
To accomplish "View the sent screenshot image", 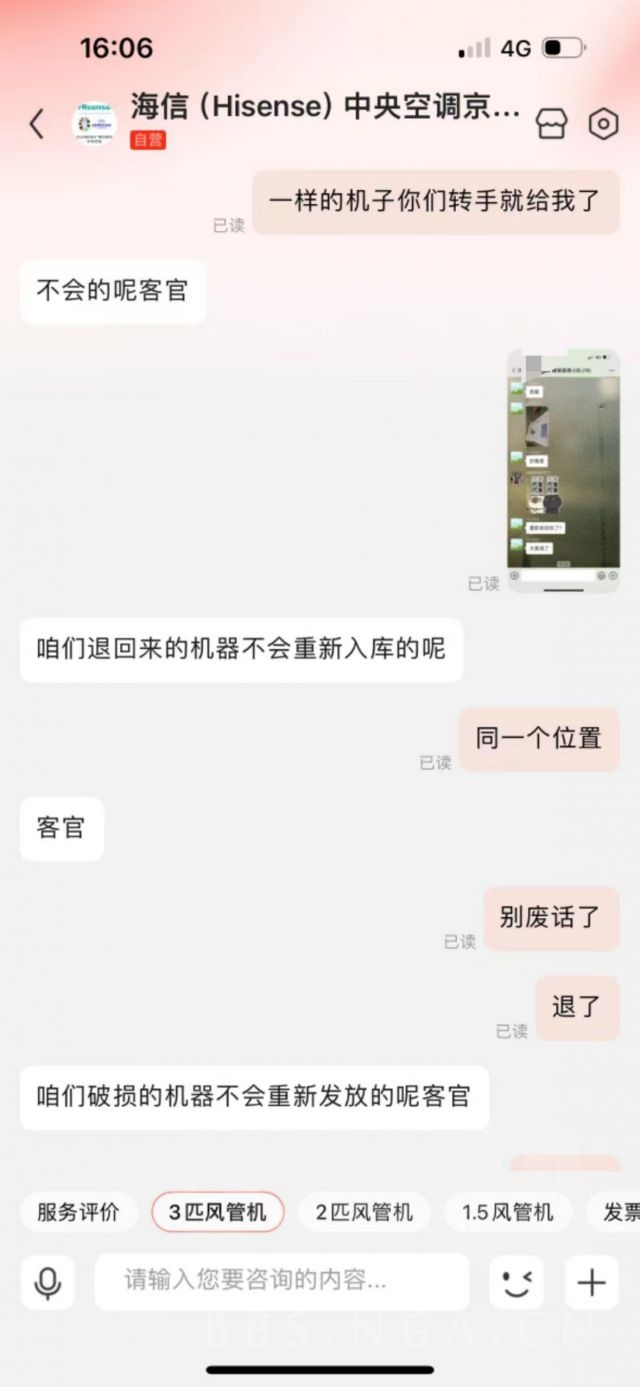I will click(563, 471).
